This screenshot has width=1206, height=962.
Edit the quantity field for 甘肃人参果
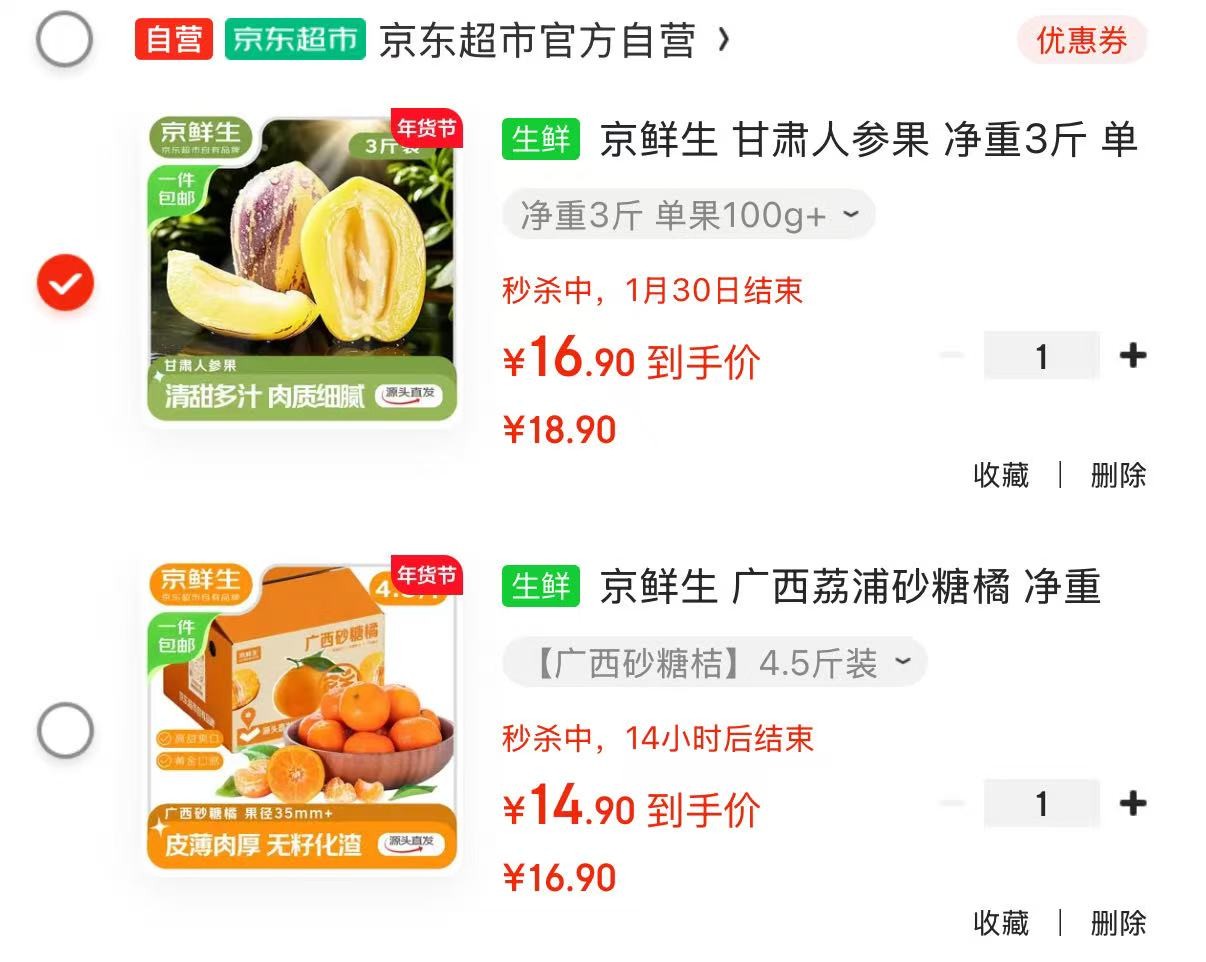coord(1041,356)
